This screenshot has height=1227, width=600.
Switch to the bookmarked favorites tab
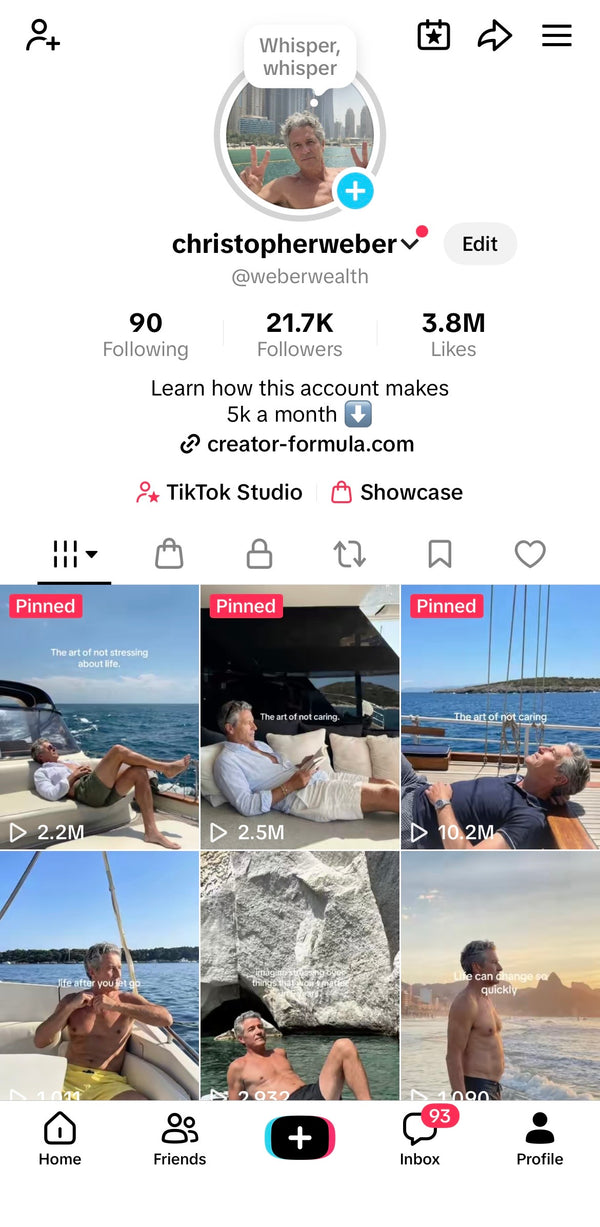[439, 554]
